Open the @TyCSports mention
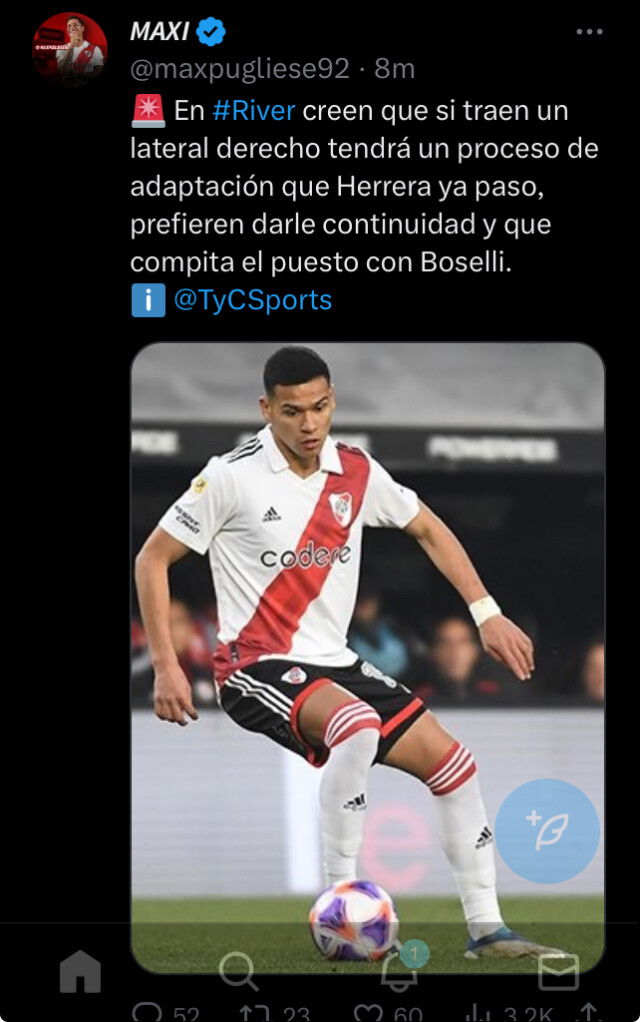Image resolution: width=640 pixels, height=1022 pixels. [252, 300]
